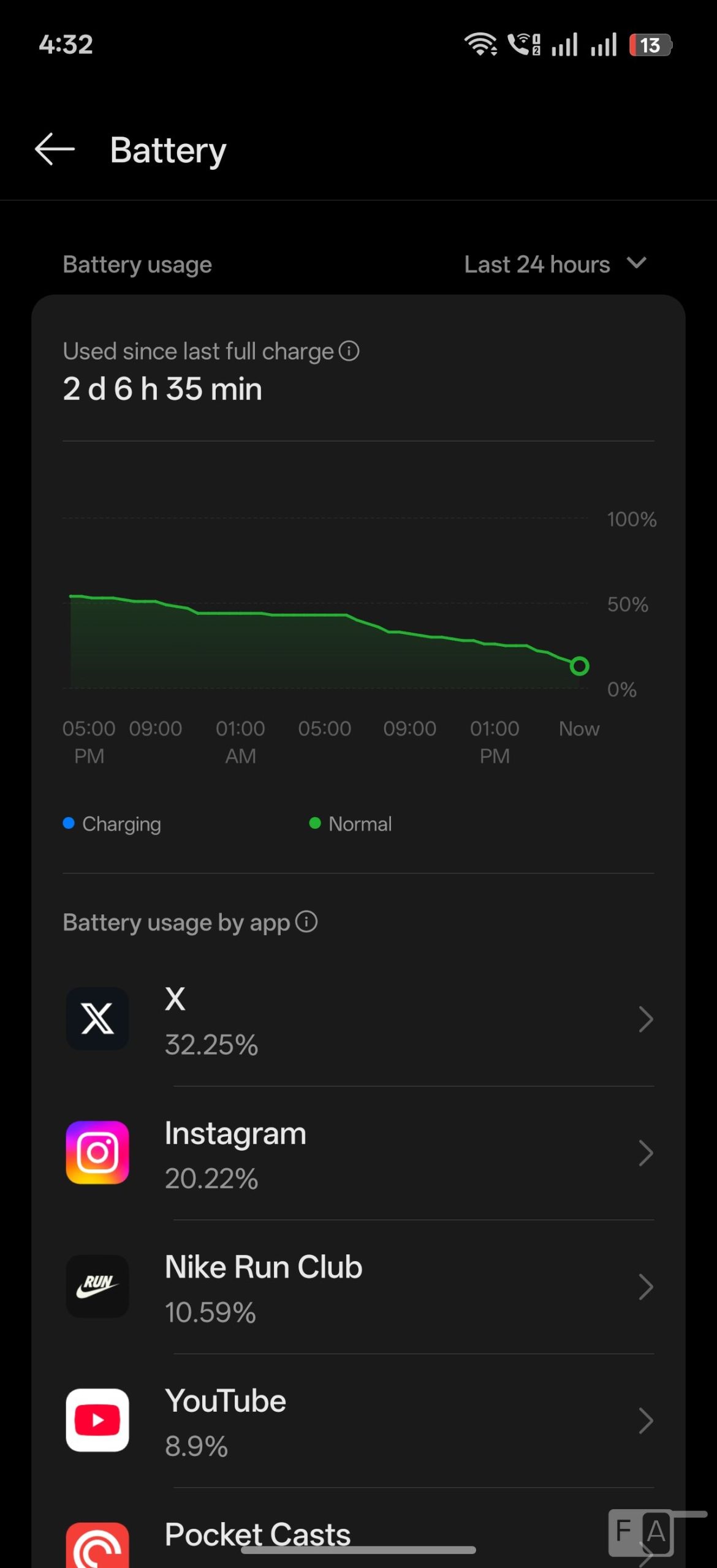View Instagram battery usage details
717x1568 pixels.
[358, 1153]
